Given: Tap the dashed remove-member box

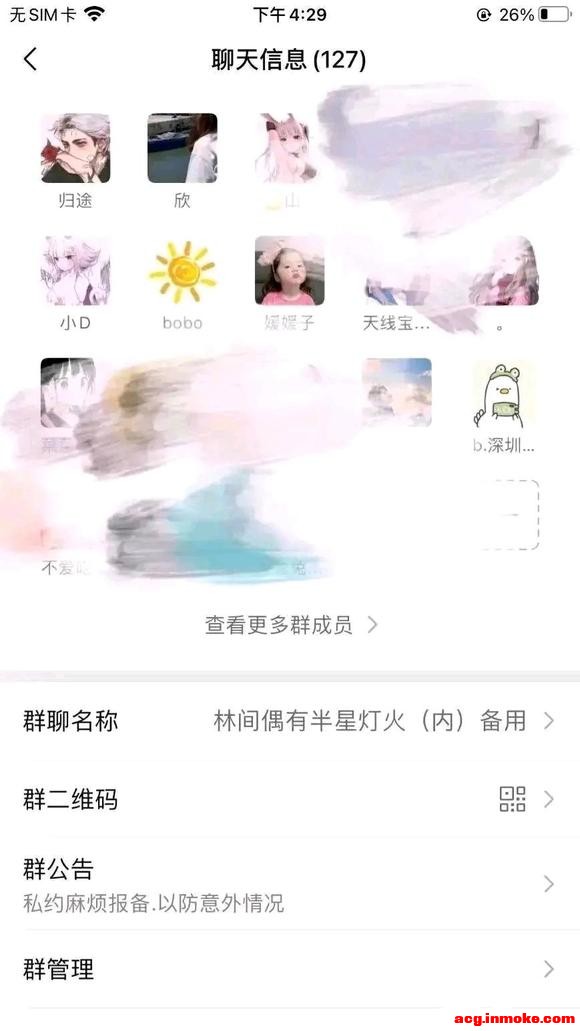Looking at the screenshot, I should pyautogui.click(x=504, y=516).
